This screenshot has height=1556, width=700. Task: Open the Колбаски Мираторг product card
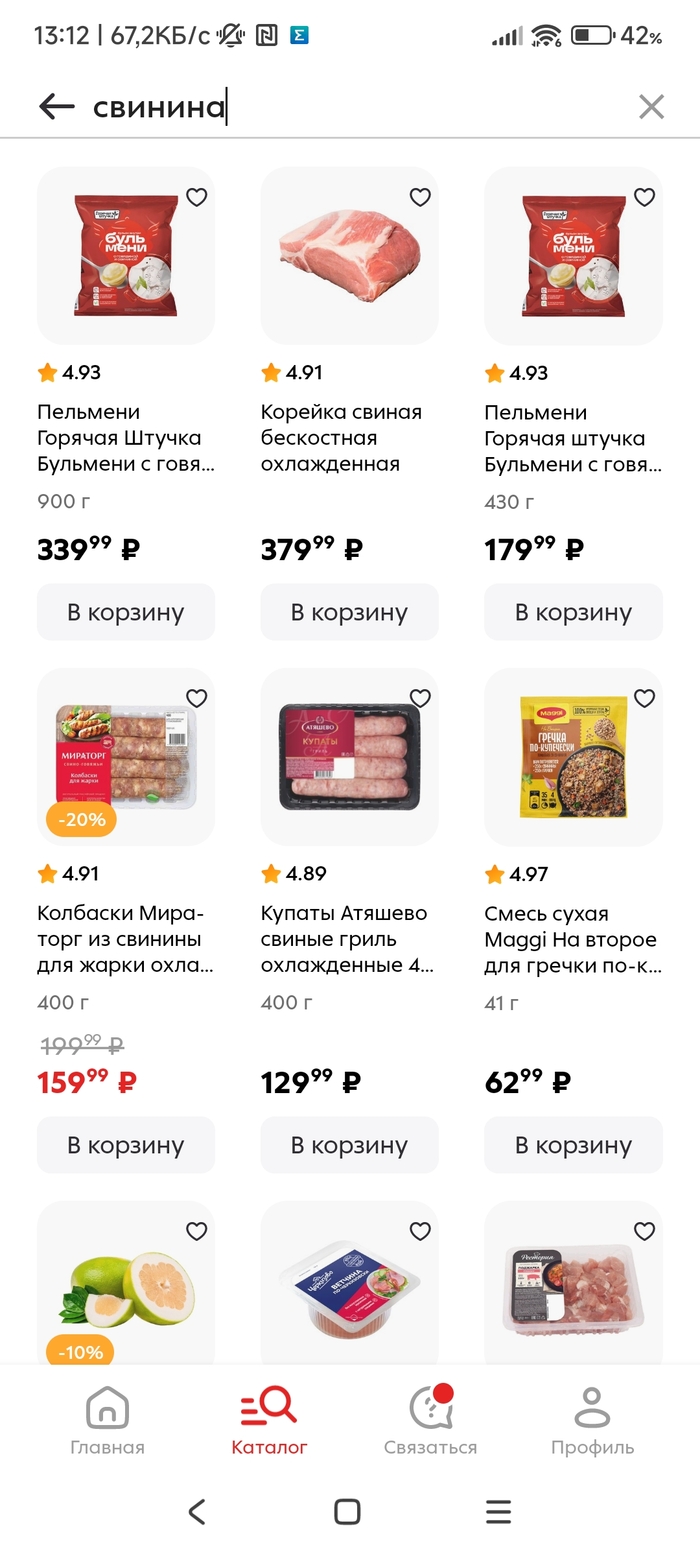126,757
